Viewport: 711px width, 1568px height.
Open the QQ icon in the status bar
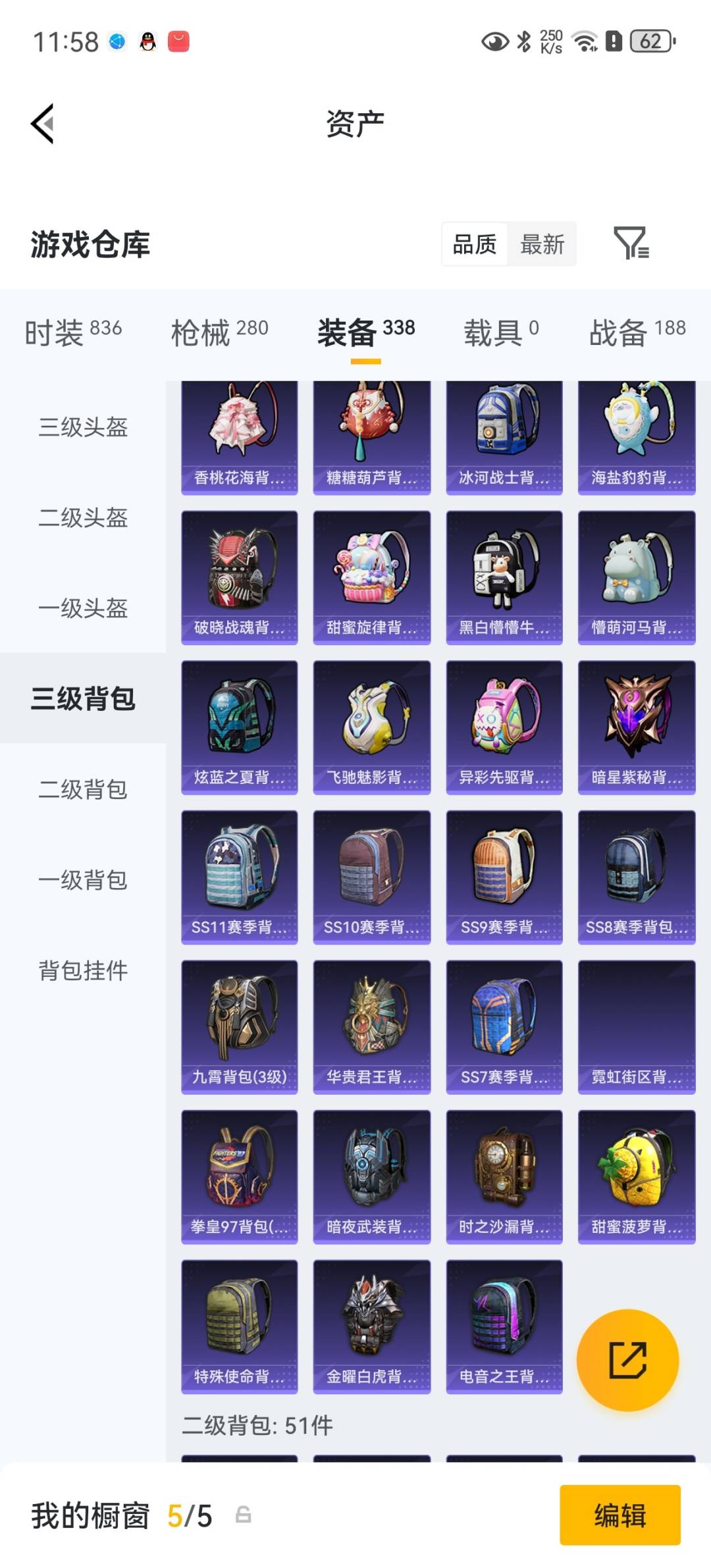pyautogui.click(x=146, y=41)
